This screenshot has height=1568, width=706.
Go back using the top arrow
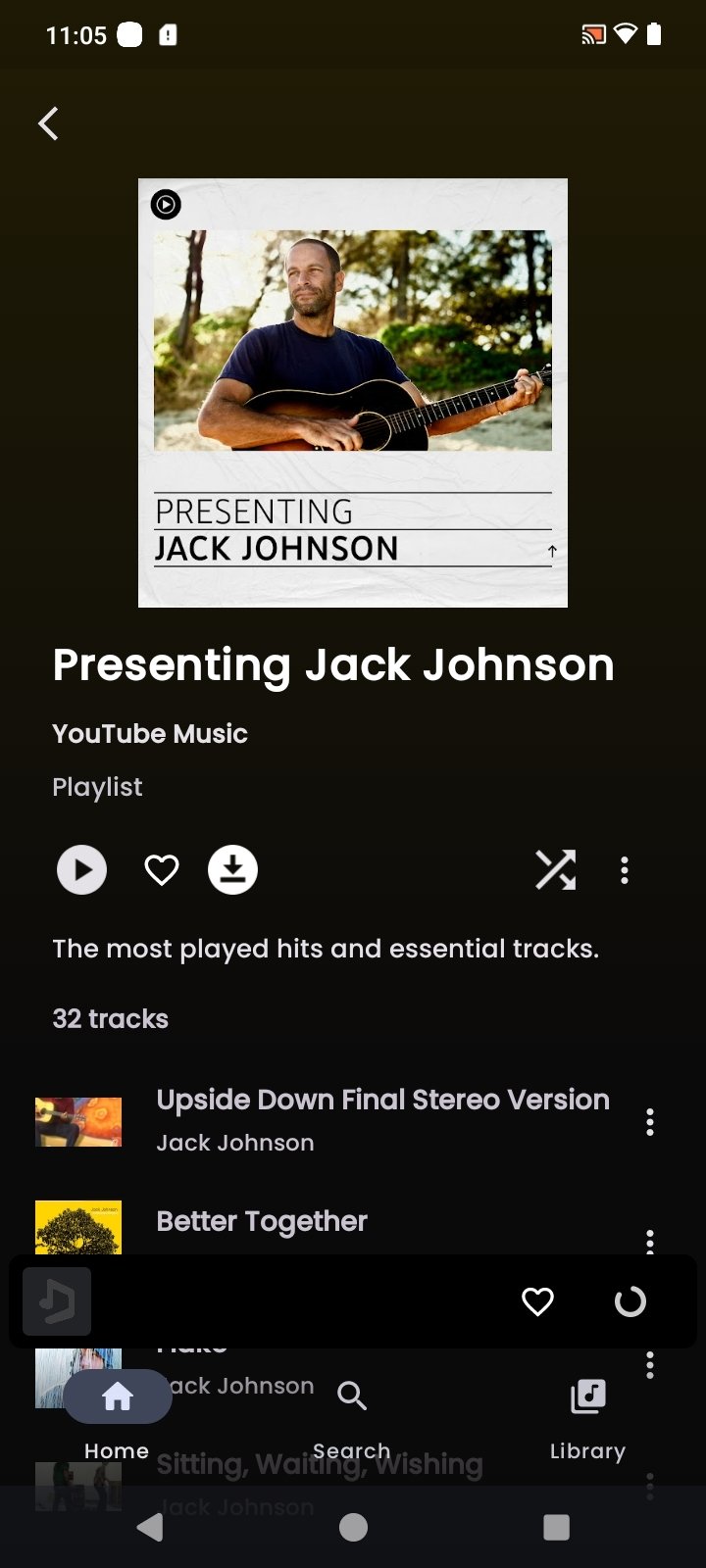click(49, 123)
